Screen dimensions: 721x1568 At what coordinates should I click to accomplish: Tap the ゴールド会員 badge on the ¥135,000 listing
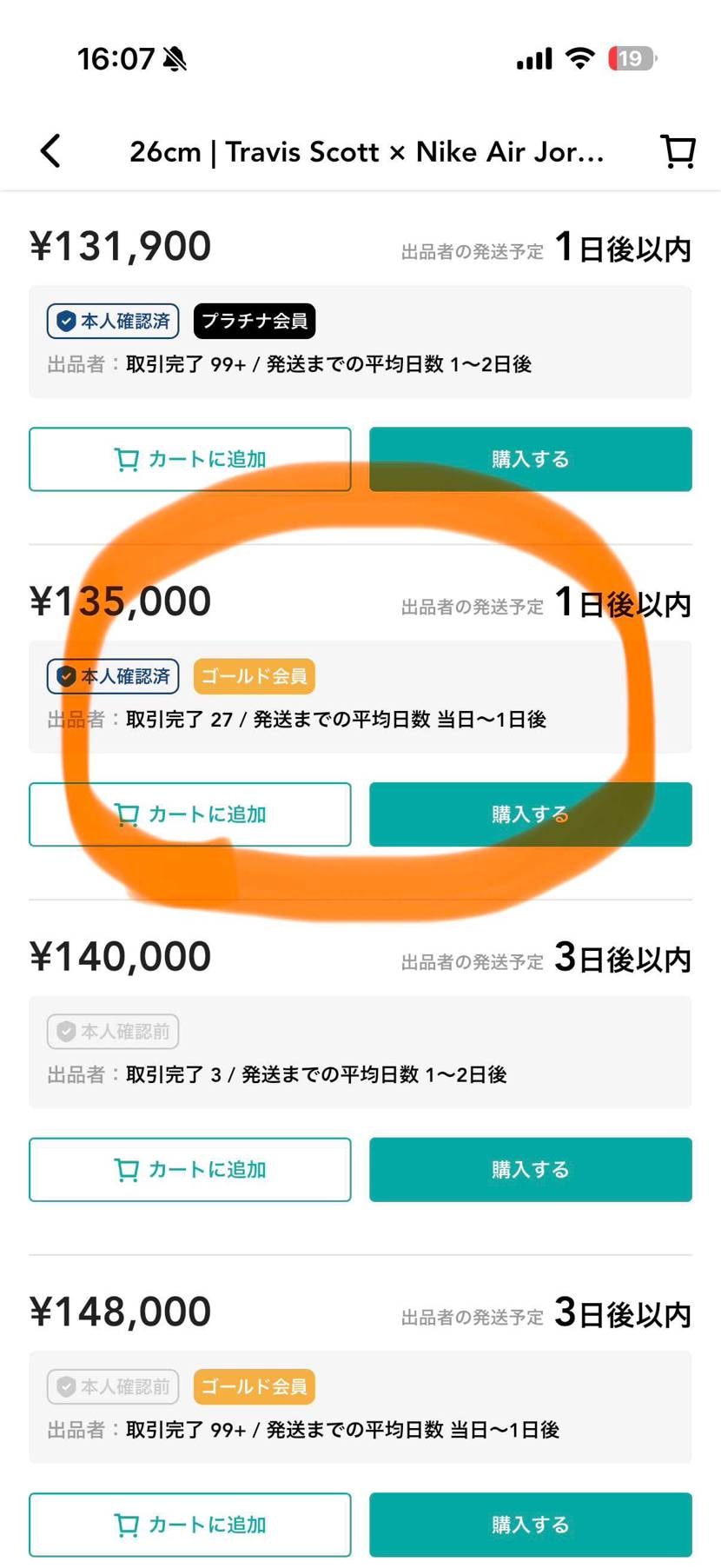pos(254,675)
